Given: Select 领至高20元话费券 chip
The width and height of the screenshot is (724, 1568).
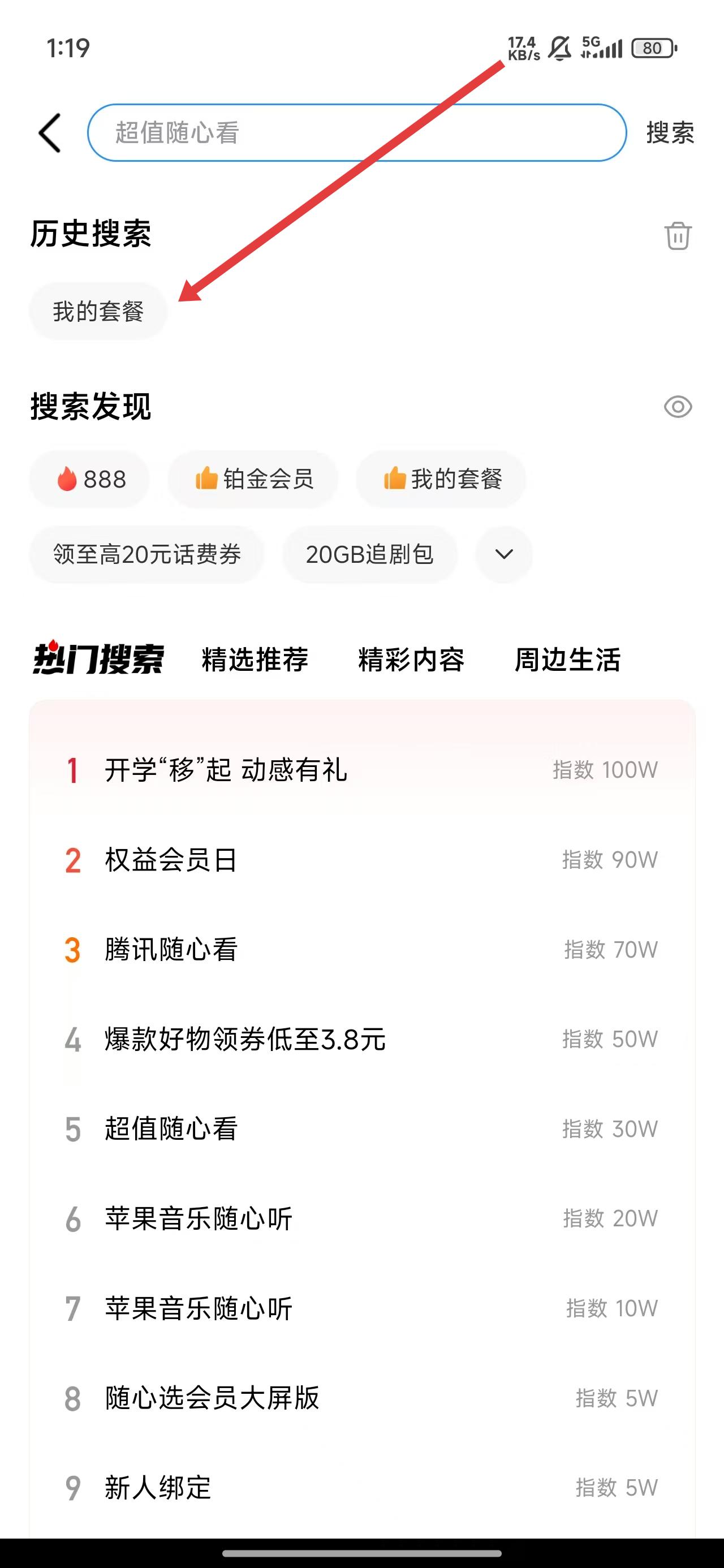Looking at the screenshot, I should tap(146, 554).
